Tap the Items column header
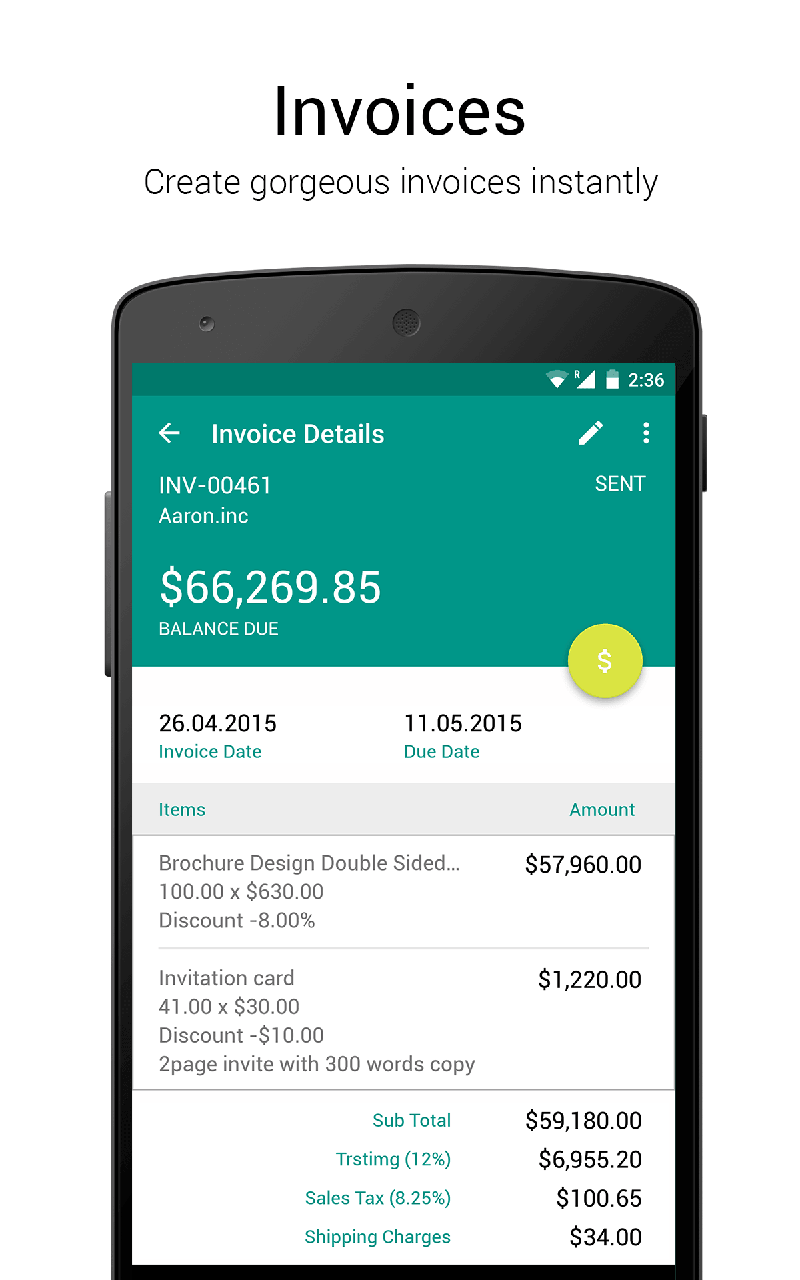This screenshot has width=800, height=1280. click(x=182, y=809)
